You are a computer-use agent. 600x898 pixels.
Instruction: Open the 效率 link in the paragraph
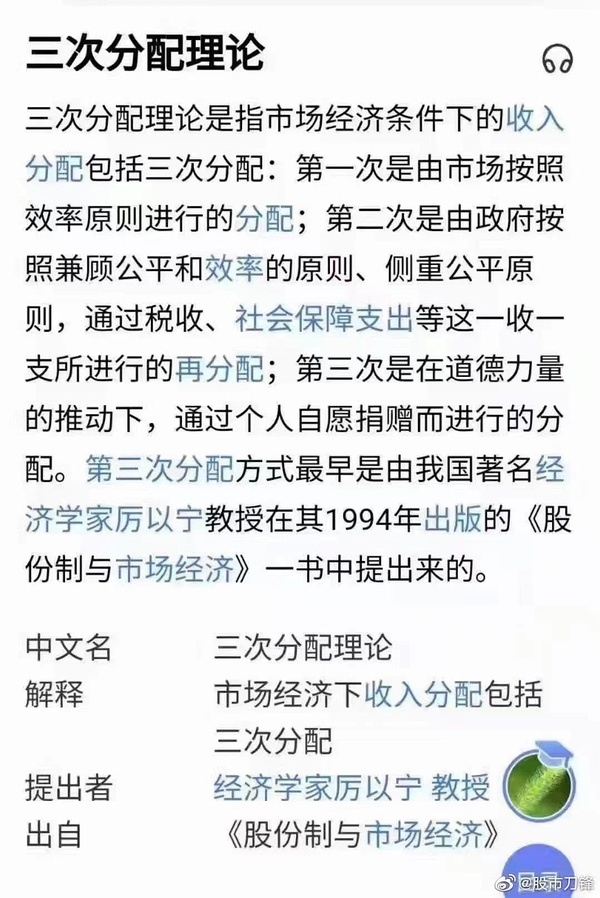pyautogui.click(x=234, y=268)
